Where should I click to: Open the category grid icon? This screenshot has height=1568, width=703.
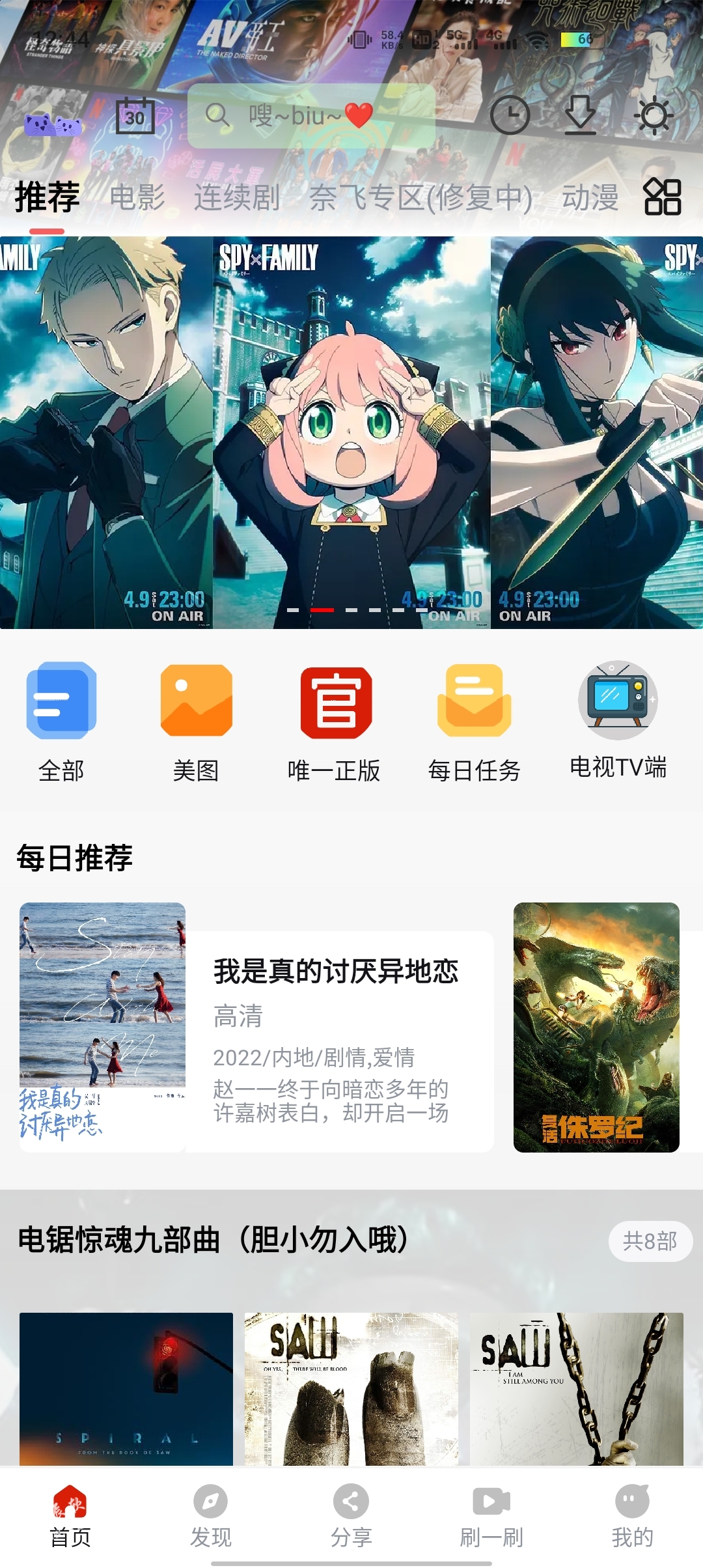[x=662, y=197]
